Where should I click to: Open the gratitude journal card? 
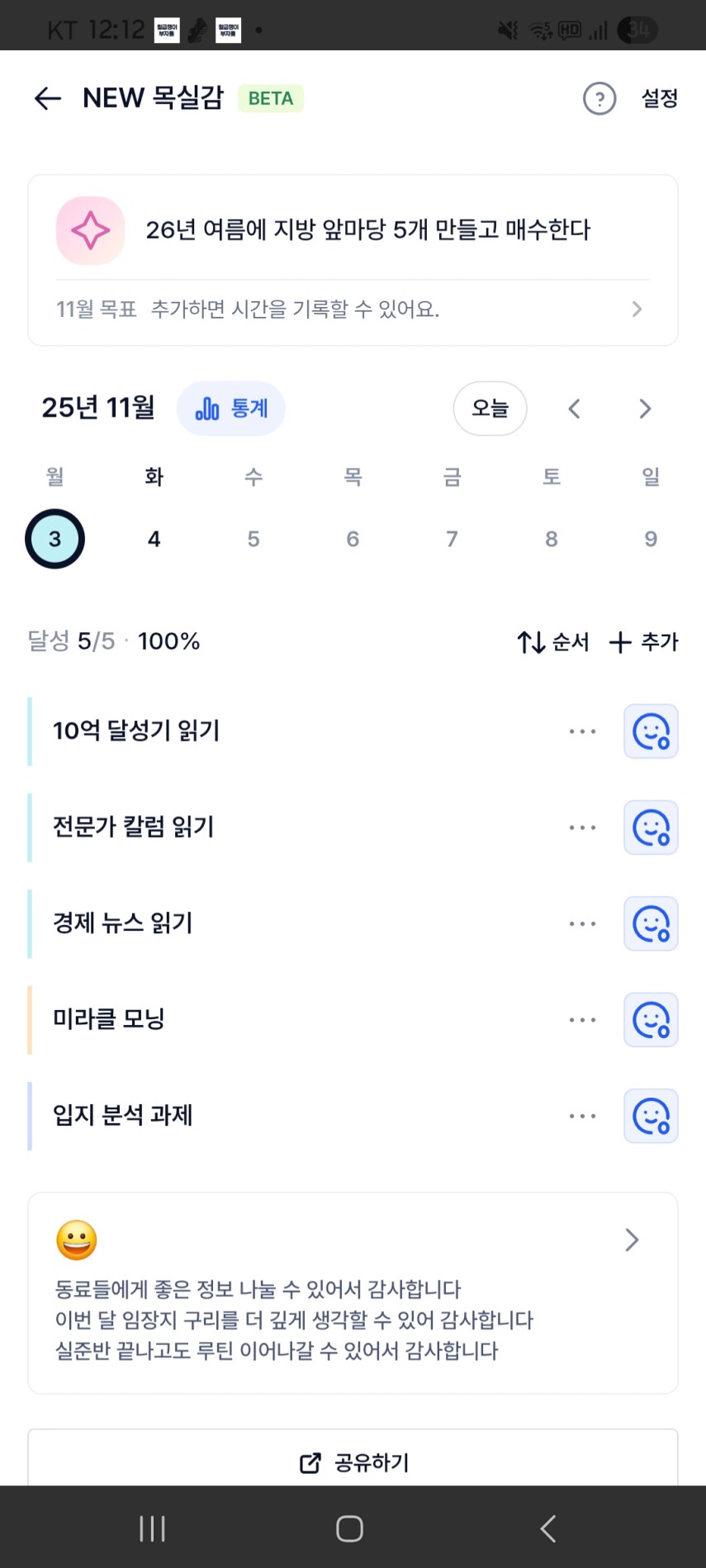click(x=353, y=1293)
